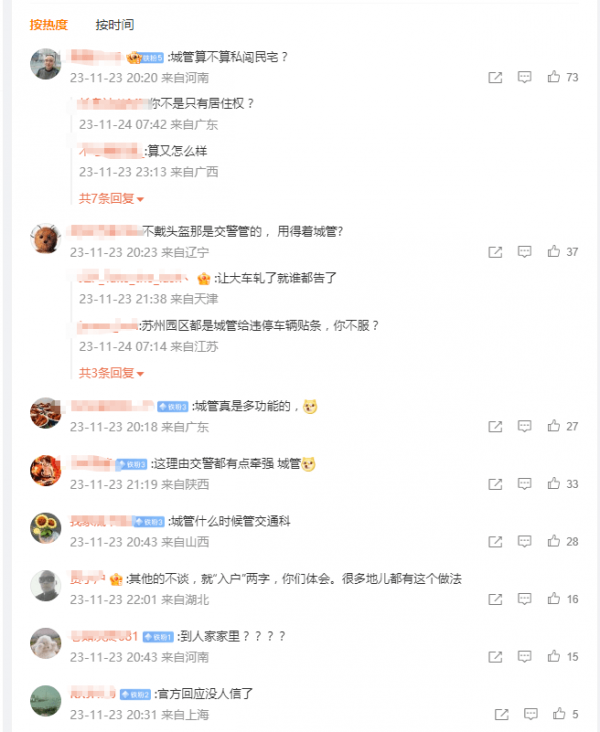This screenshot has height=732, width=600.
Task: Share the comment 城管真是多功能的
Action: pyautogui.click(x=495, y=426)
